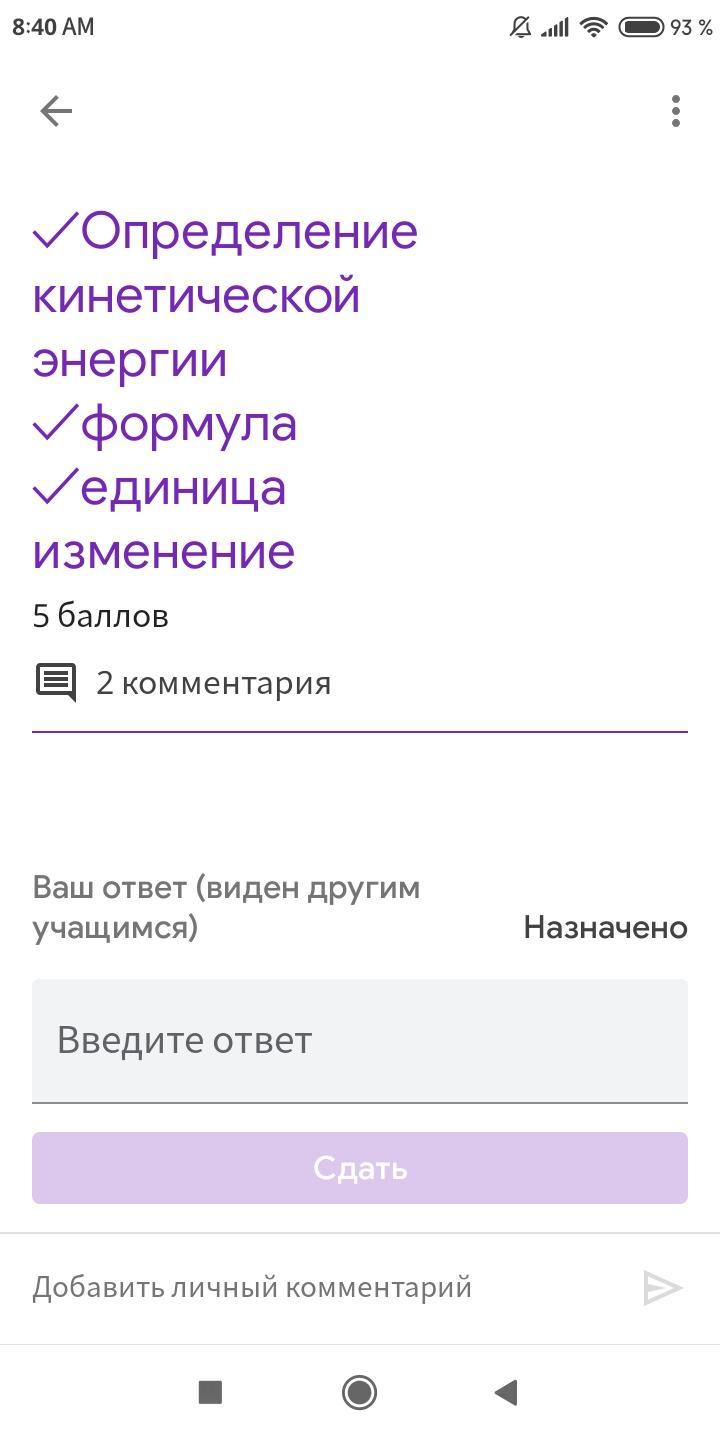Tap the Сдать submit button

360,1168
